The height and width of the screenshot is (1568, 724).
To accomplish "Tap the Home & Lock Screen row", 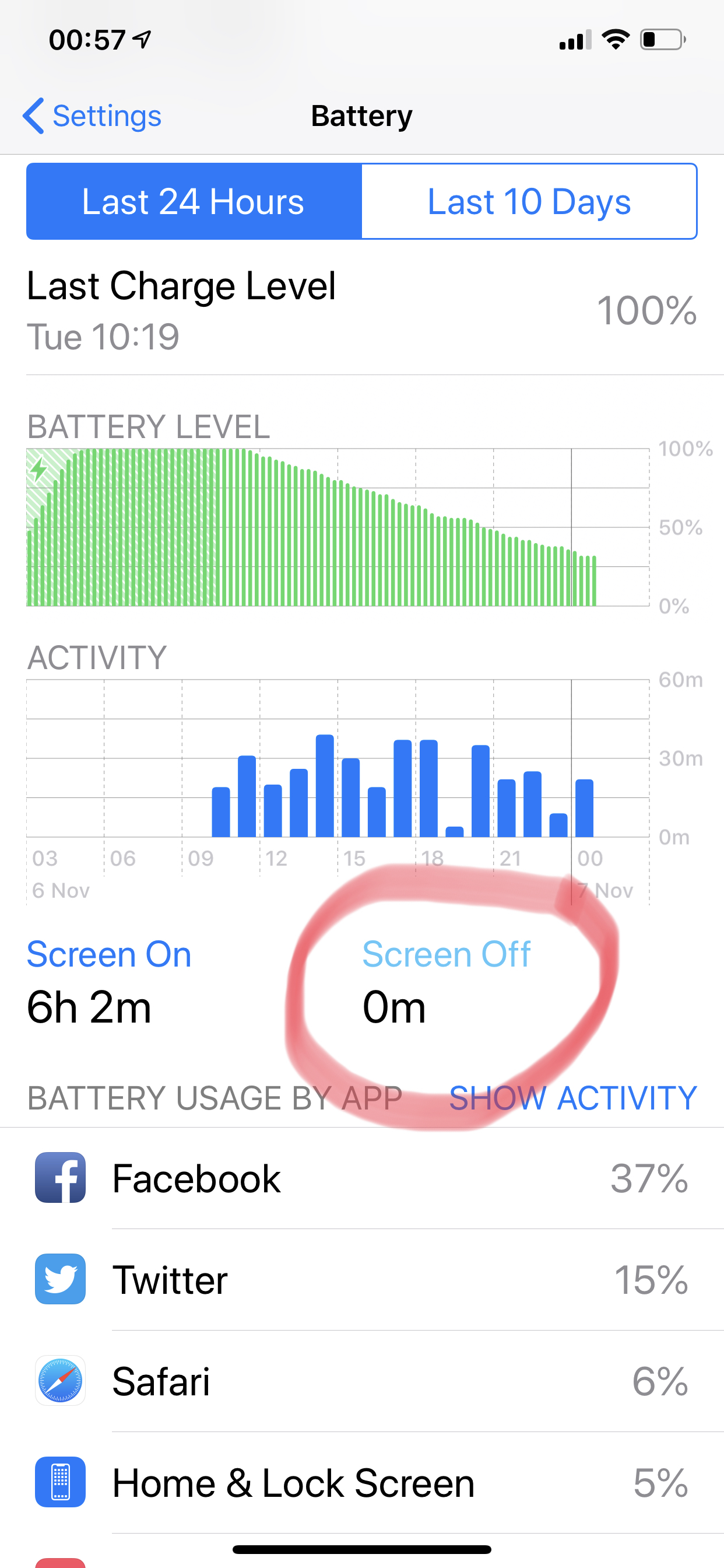I will (362, 1483).
